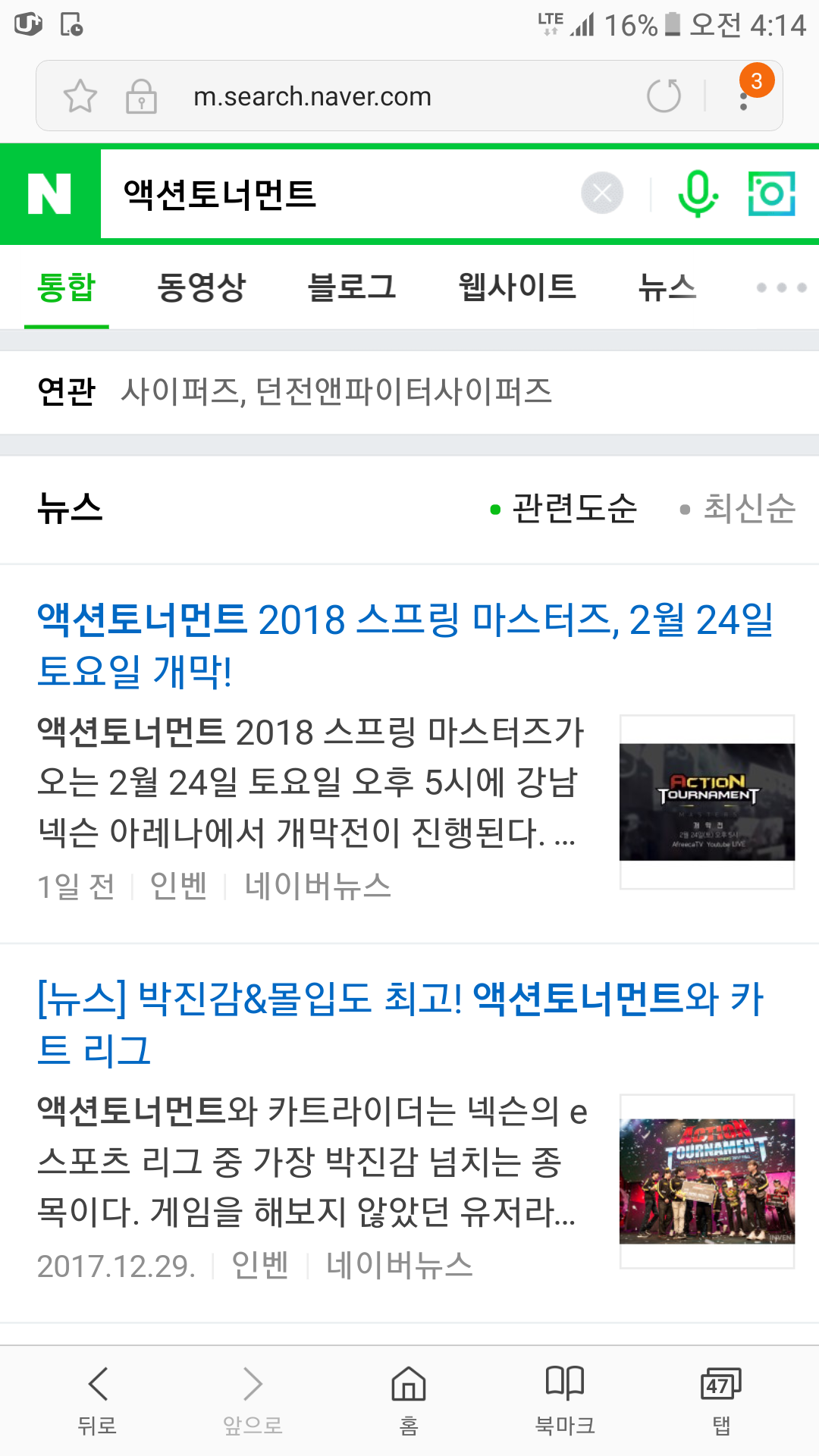Viewport: 819px width, 1456px height.
Task: Reload the current page
Action: (x=664, y=96)
